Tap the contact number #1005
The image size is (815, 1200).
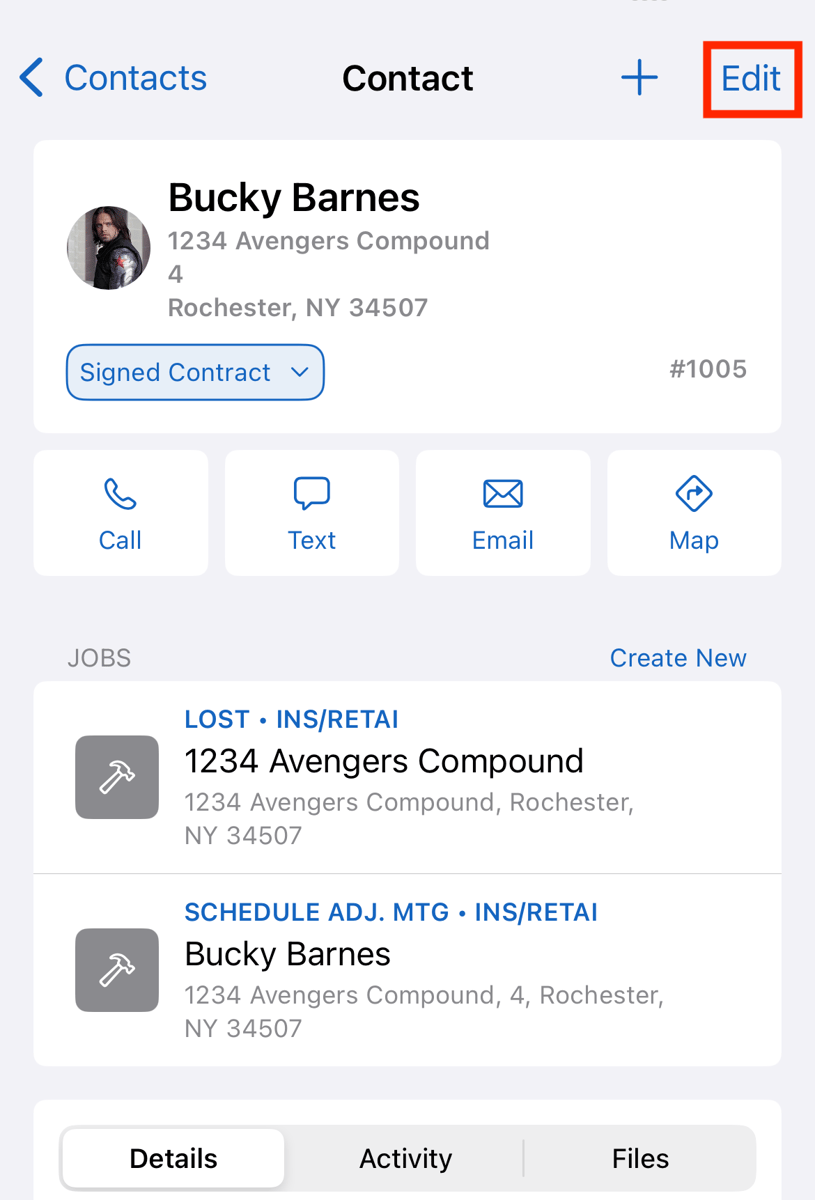pos(708,368)
